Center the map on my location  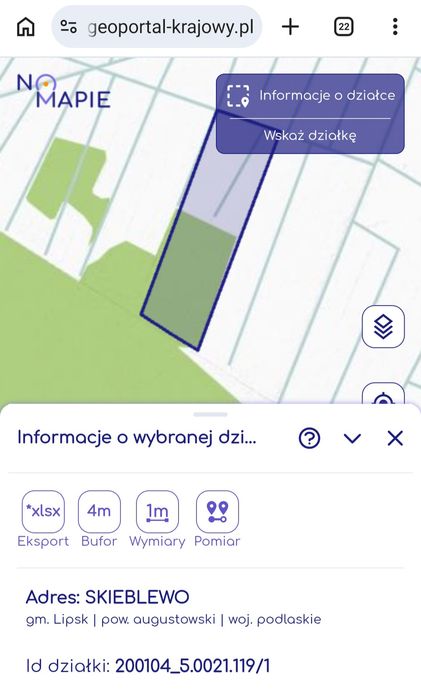coord(383,394)
